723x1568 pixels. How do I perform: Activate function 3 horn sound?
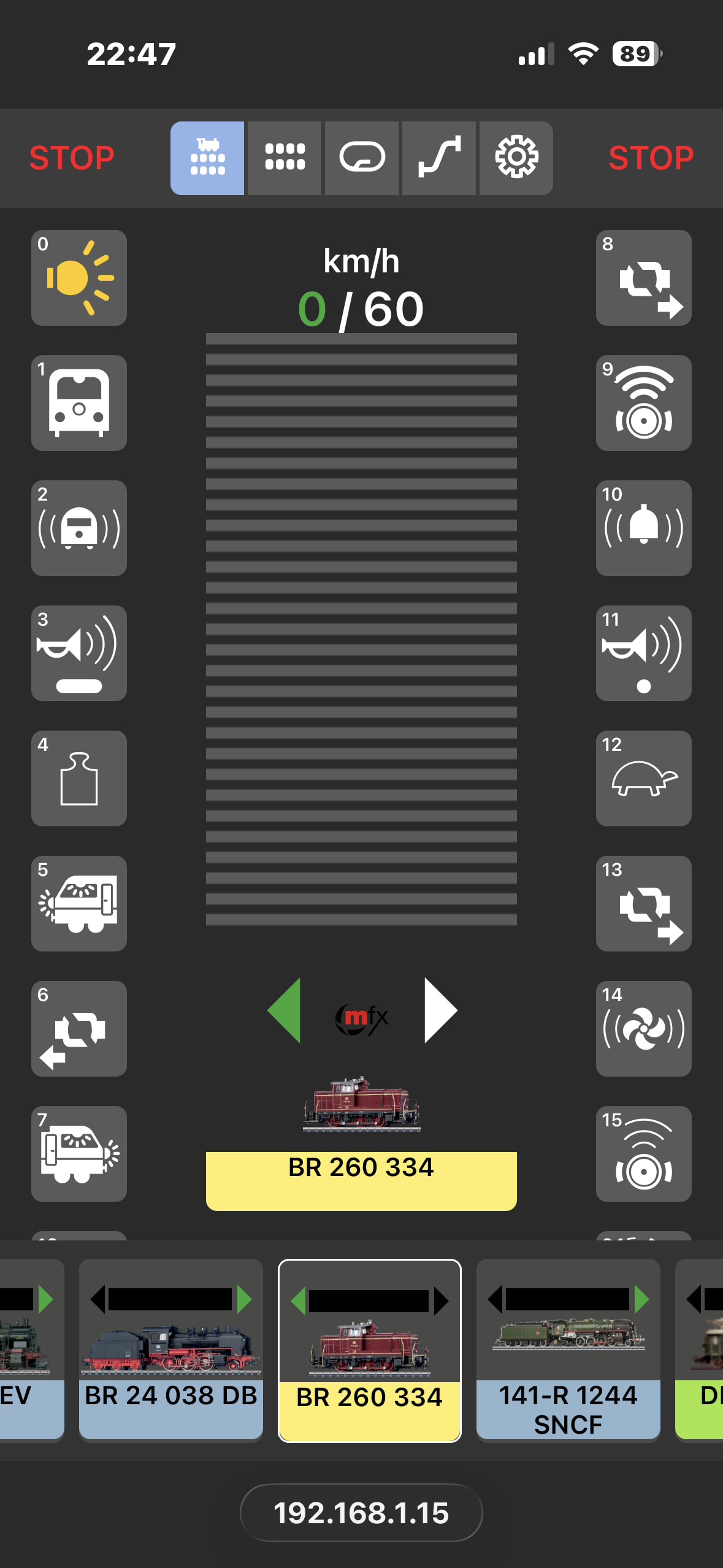79,653
